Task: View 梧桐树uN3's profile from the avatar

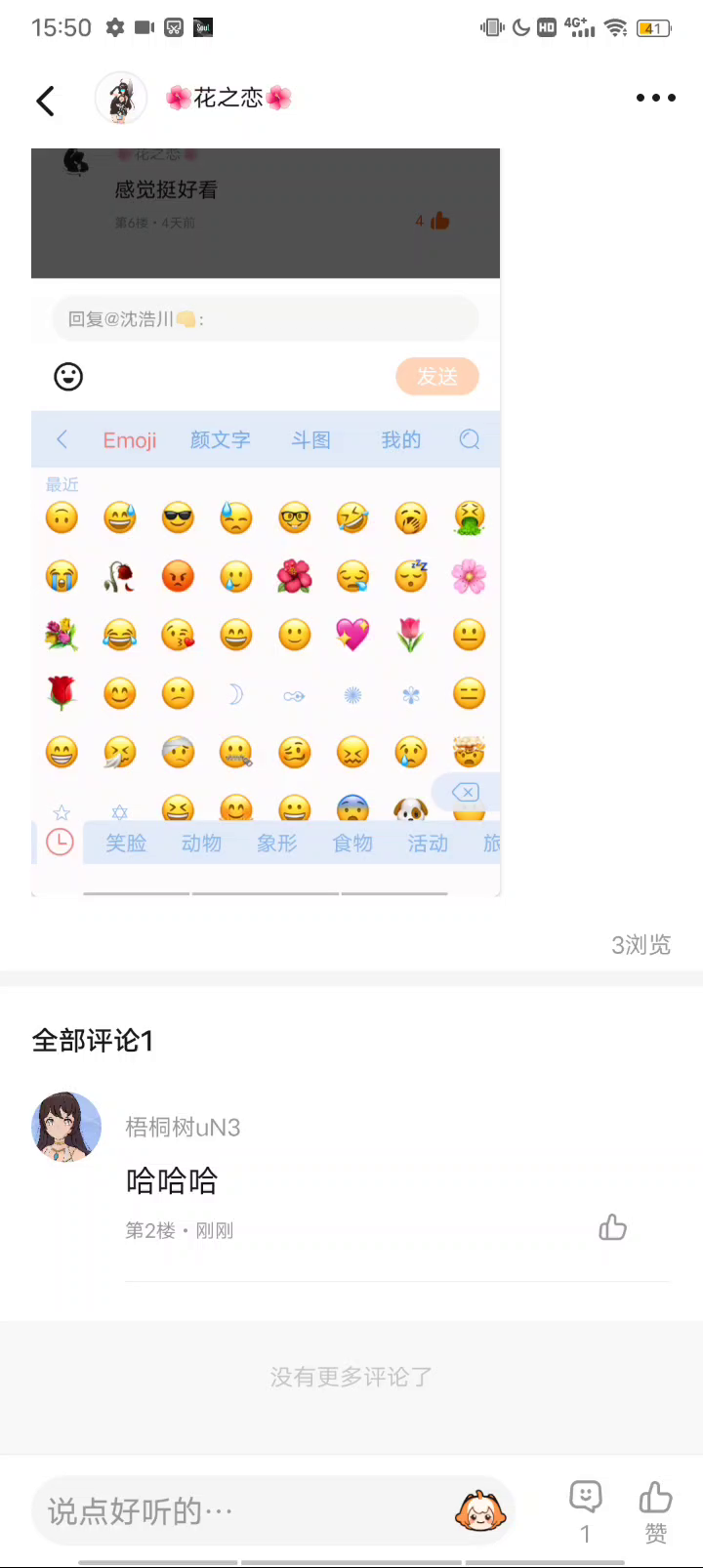Action: point(66,1127)
